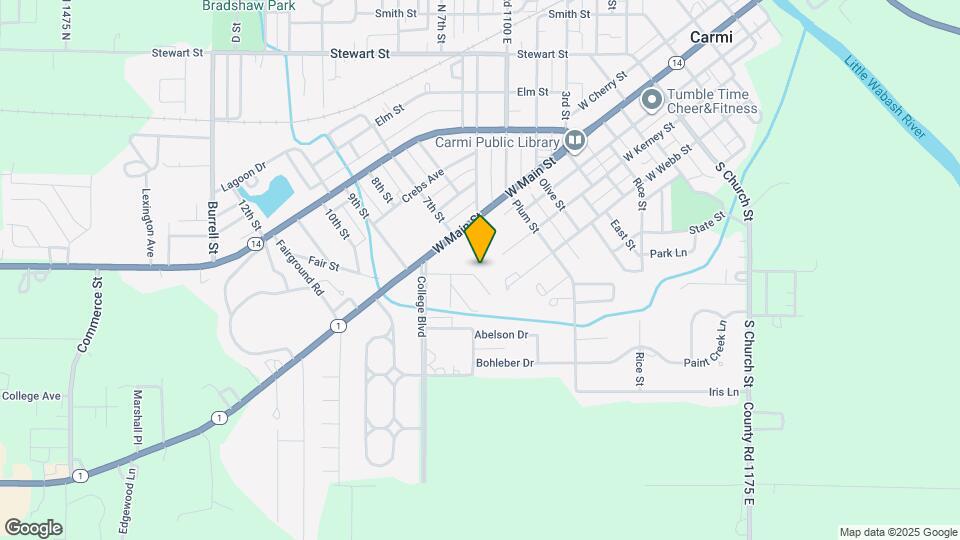Select the Tumble Time Cheer&Fitness place pin

[651, 100]
